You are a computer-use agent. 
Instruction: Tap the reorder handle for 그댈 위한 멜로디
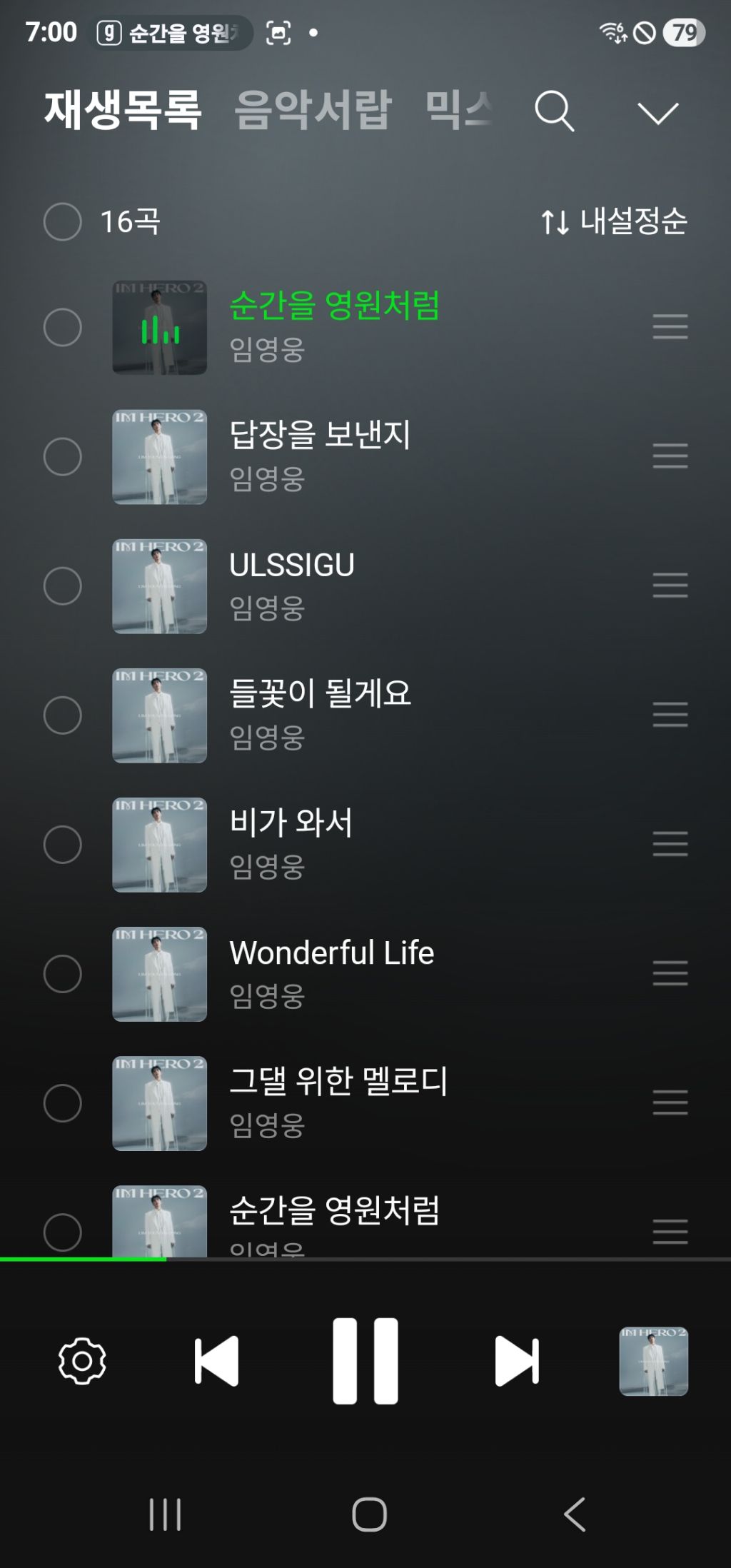(x=670, y=1102)
